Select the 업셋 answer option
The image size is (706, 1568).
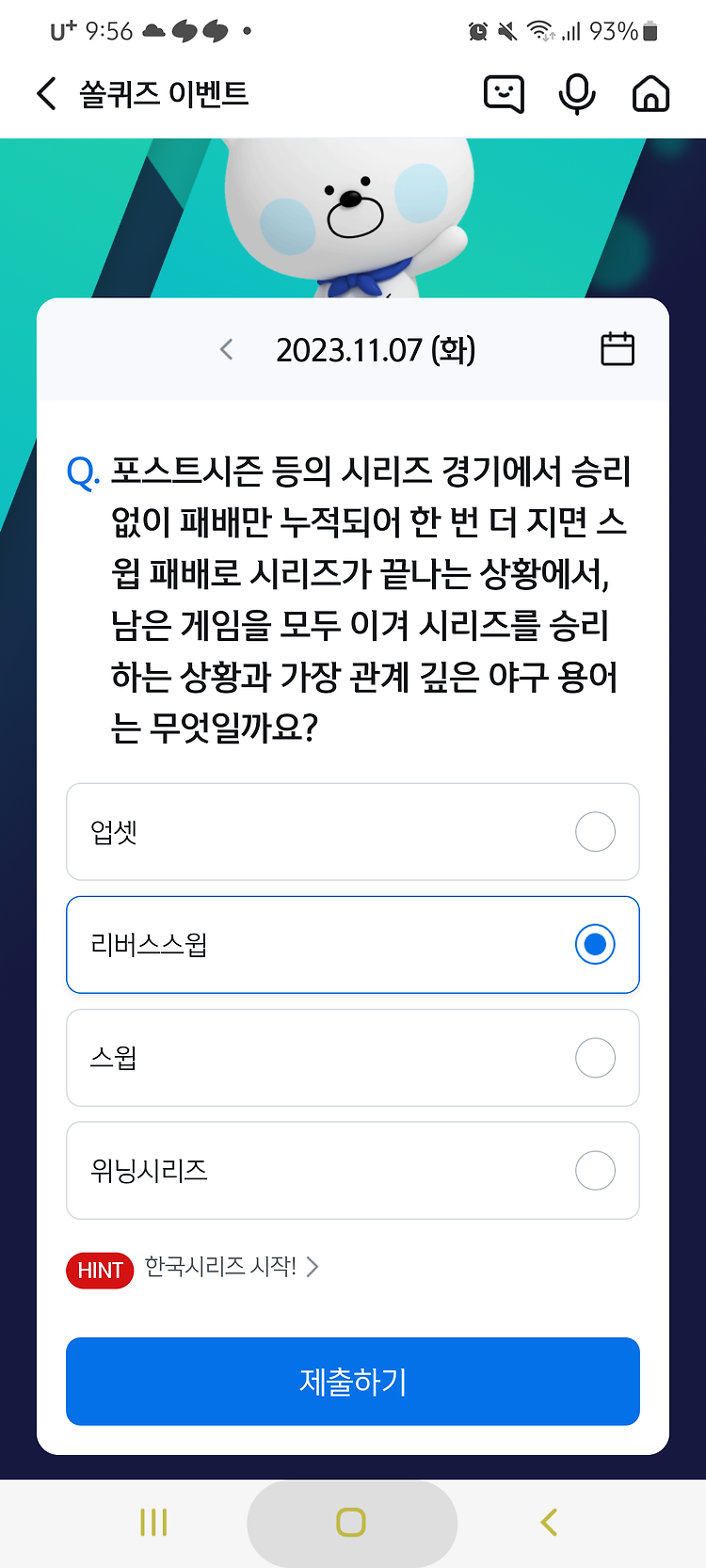pos(353,832)
